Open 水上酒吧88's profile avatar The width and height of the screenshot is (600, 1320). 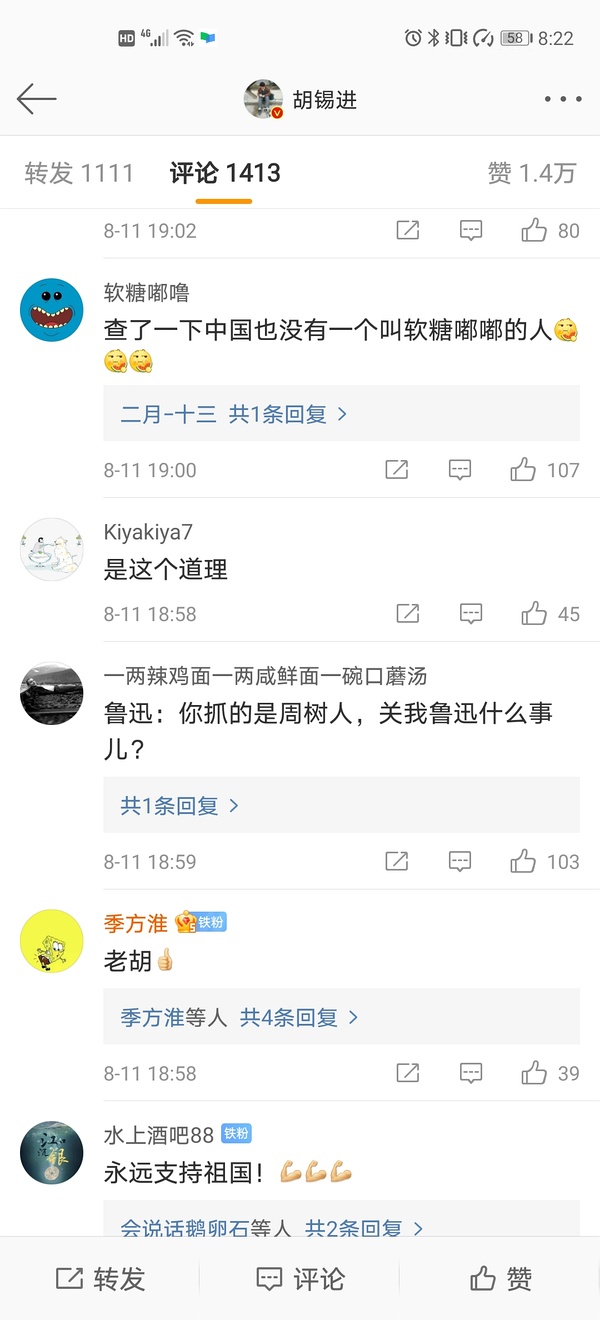(x=51, y=1153)
